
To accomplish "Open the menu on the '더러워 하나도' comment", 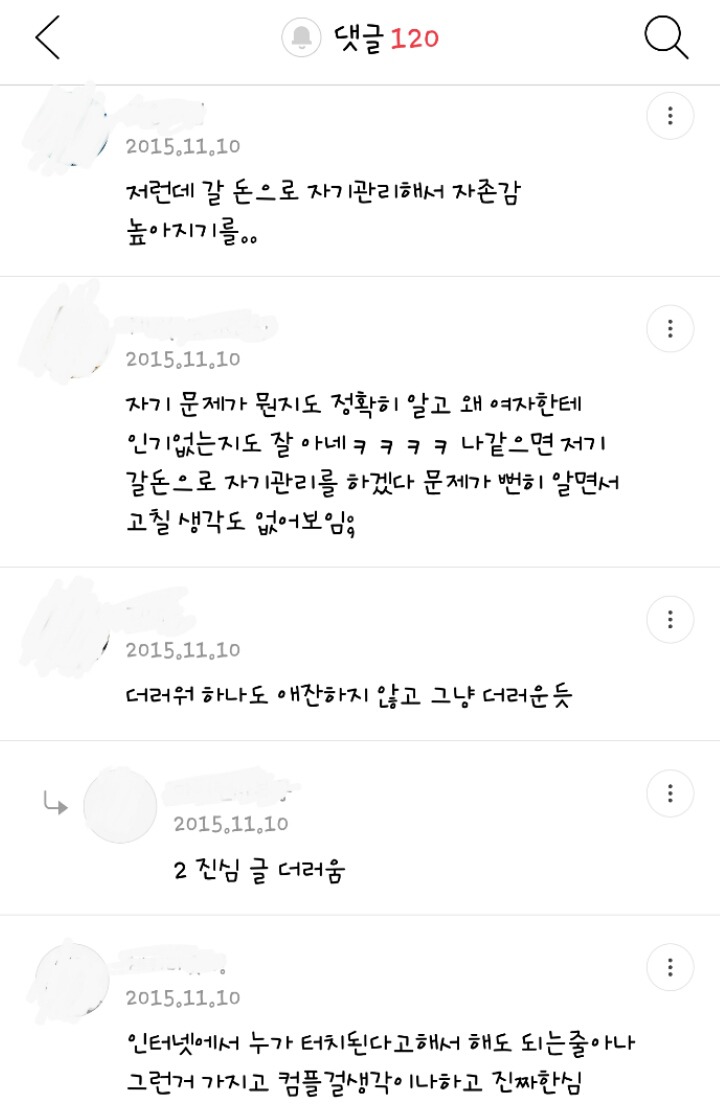I will click(x=670, y=619).
